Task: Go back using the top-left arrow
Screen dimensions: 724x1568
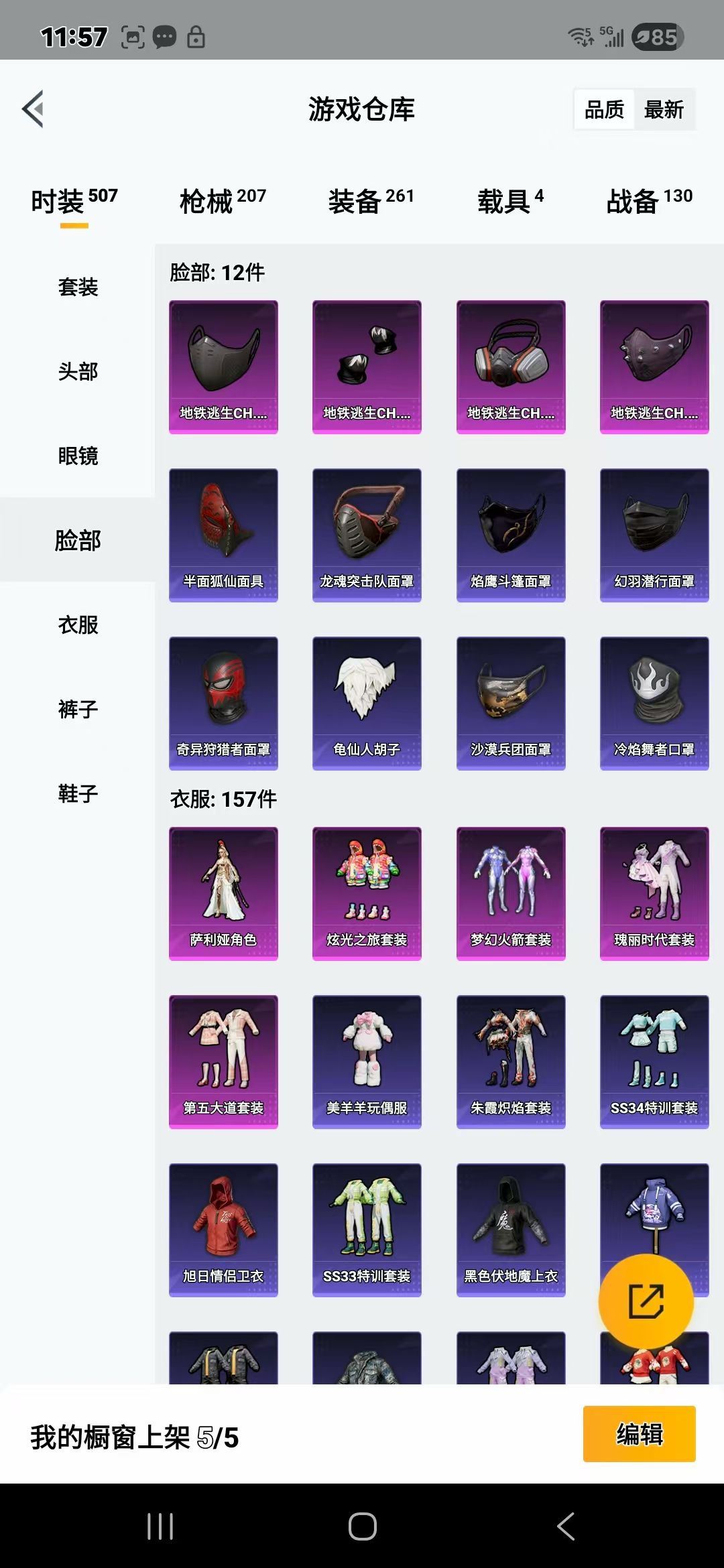Action: [34, 109]
